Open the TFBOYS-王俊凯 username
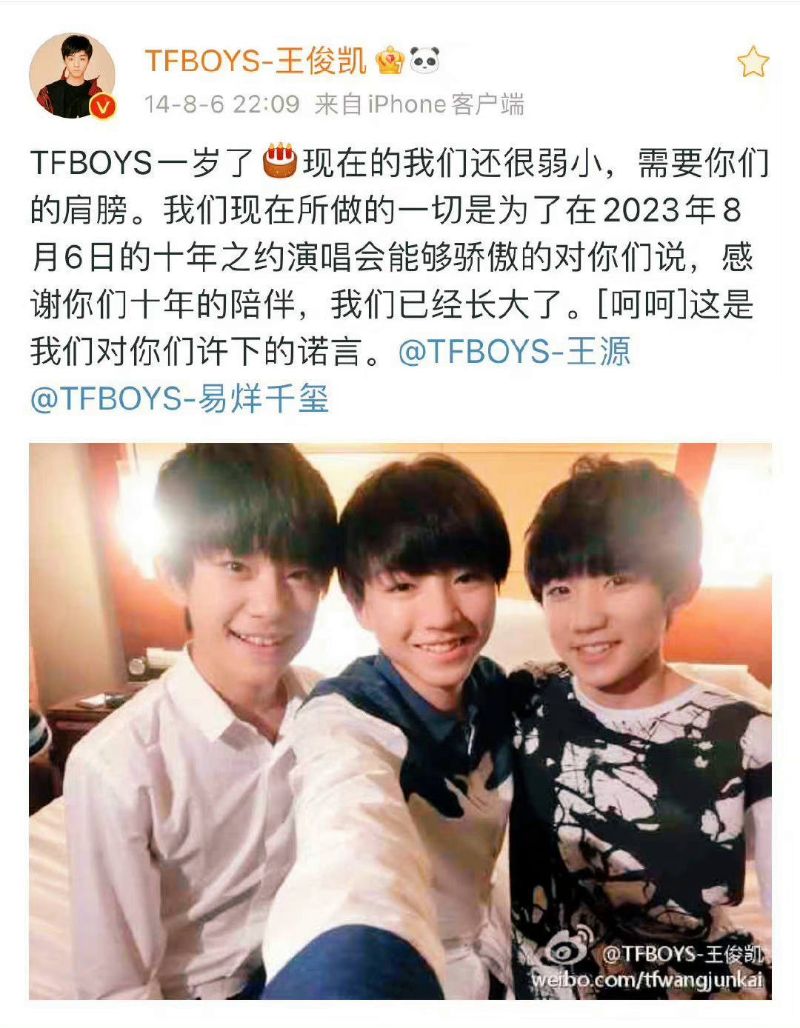The height and width of the screenshot is (1028, 800). click(x=258, y=61)
